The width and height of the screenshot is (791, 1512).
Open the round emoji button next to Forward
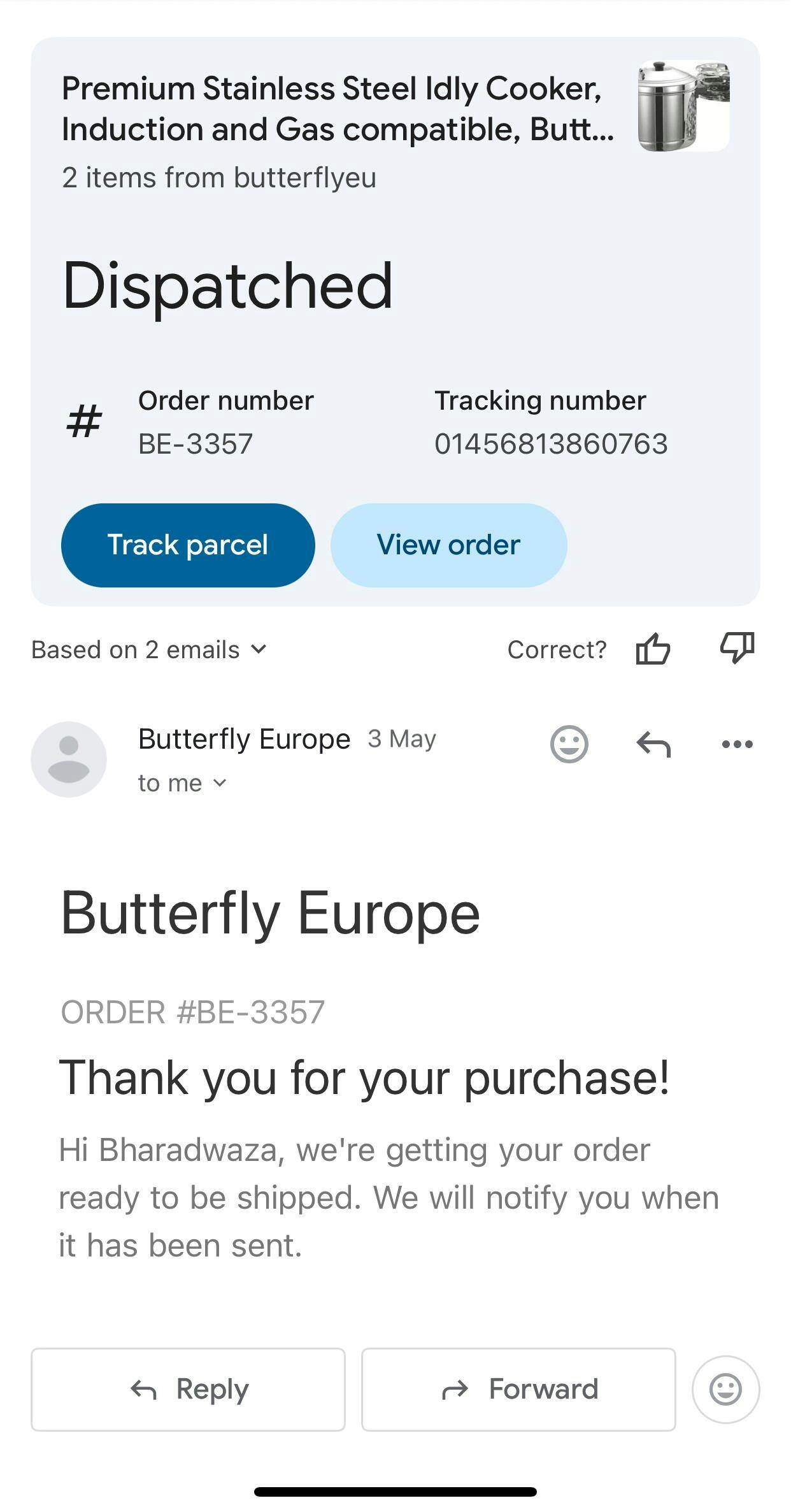(726, 1389)
